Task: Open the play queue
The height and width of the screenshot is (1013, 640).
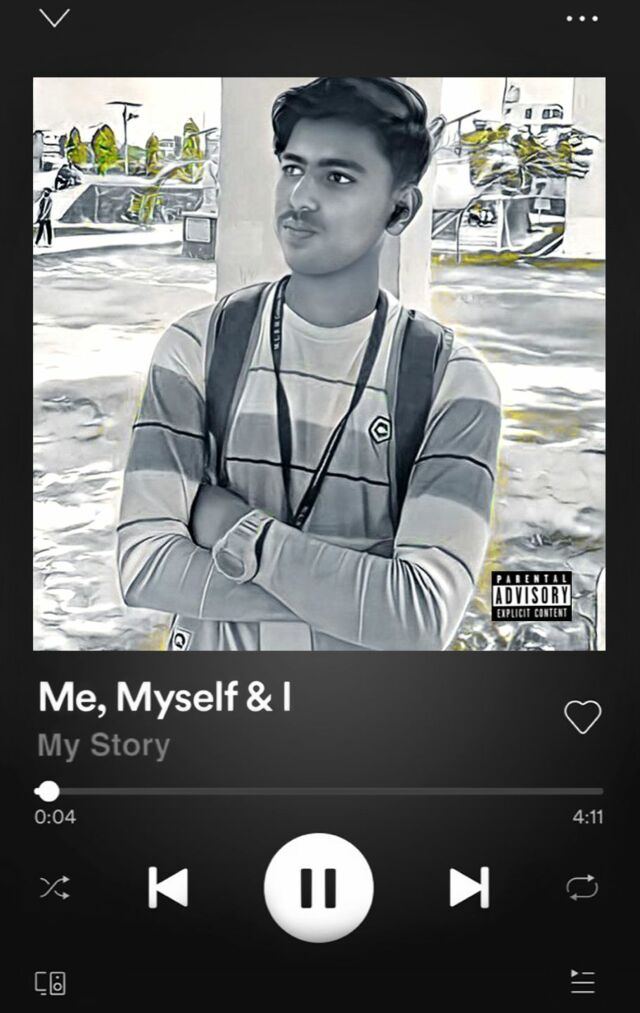Action: click(582, 982)
